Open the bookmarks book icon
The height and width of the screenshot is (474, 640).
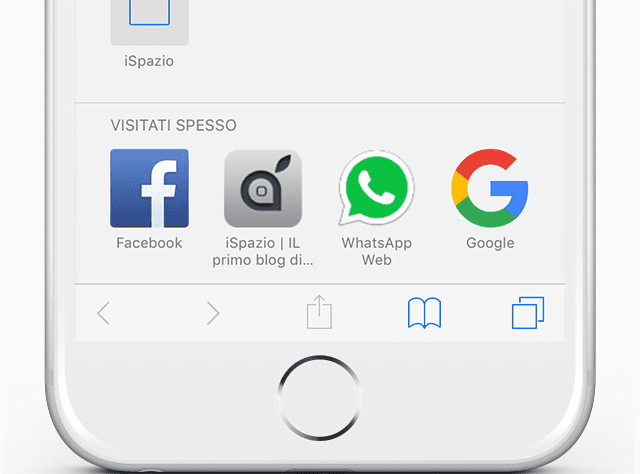425,314
